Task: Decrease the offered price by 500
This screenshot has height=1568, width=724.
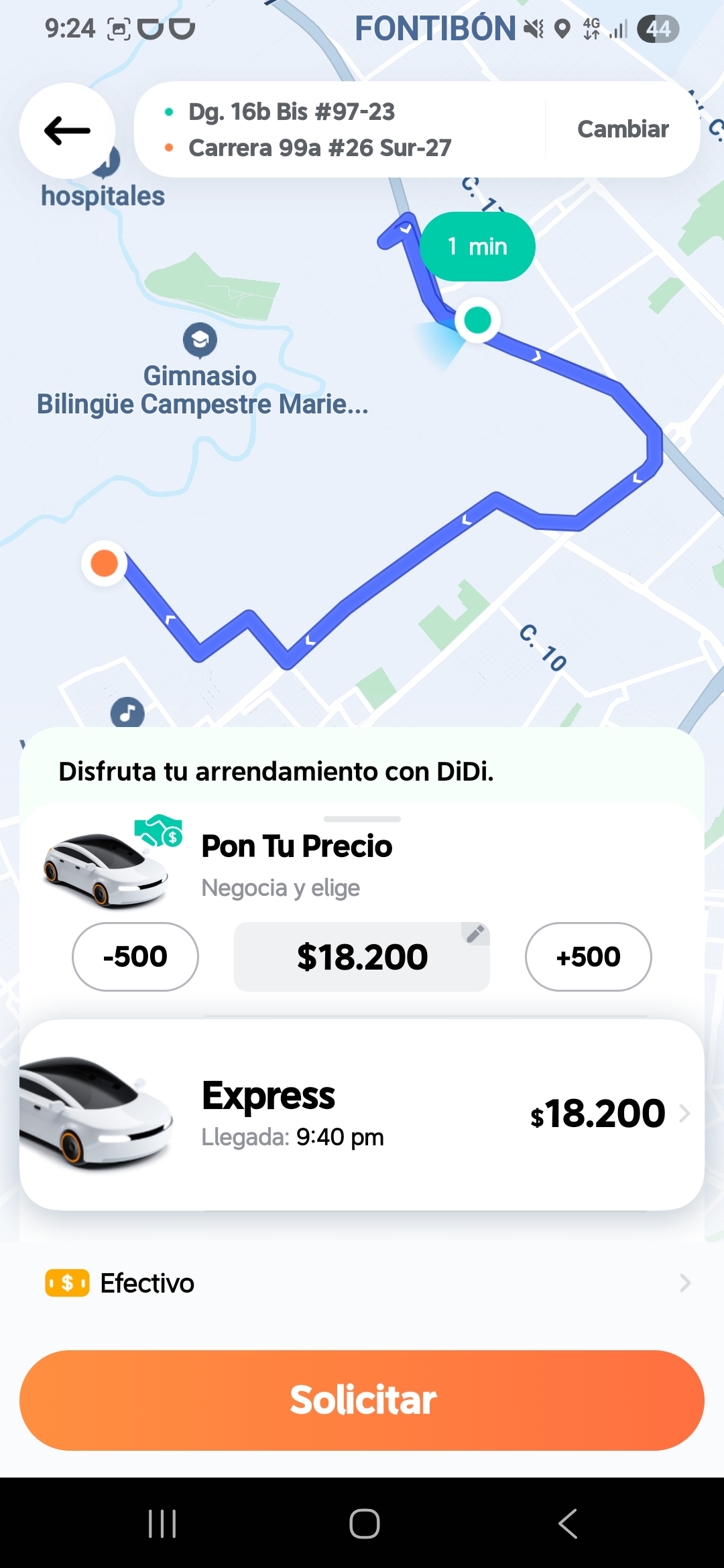Action: tap(135, 957)
